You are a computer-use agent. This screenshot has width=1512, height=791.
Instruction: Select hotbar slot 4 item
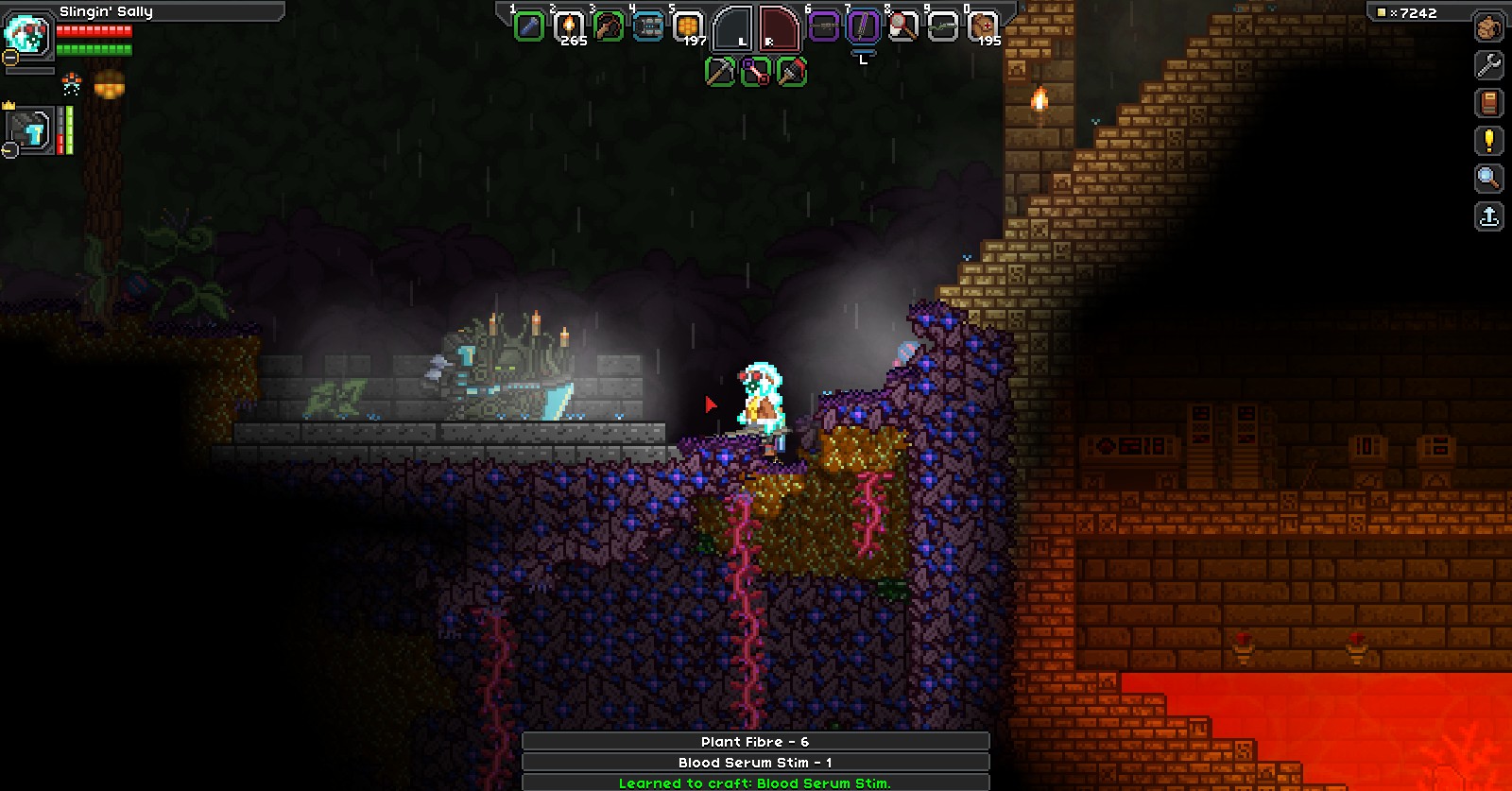tap(648, 26)
